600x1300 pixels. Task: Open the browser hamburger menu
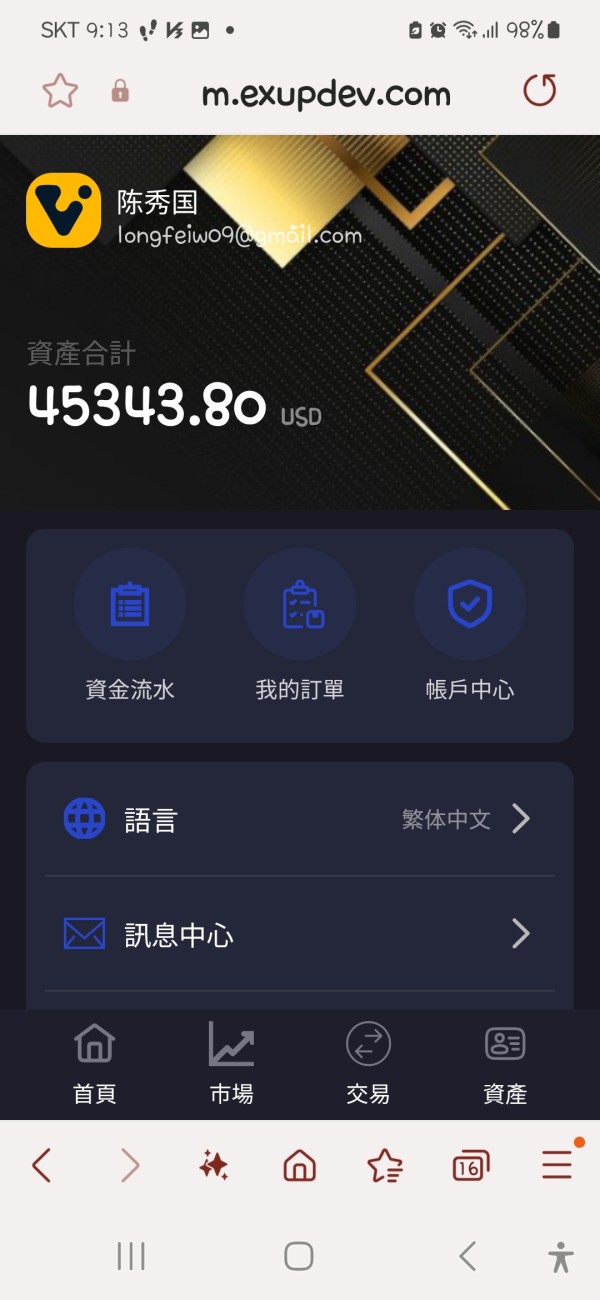click(558, 1164)
